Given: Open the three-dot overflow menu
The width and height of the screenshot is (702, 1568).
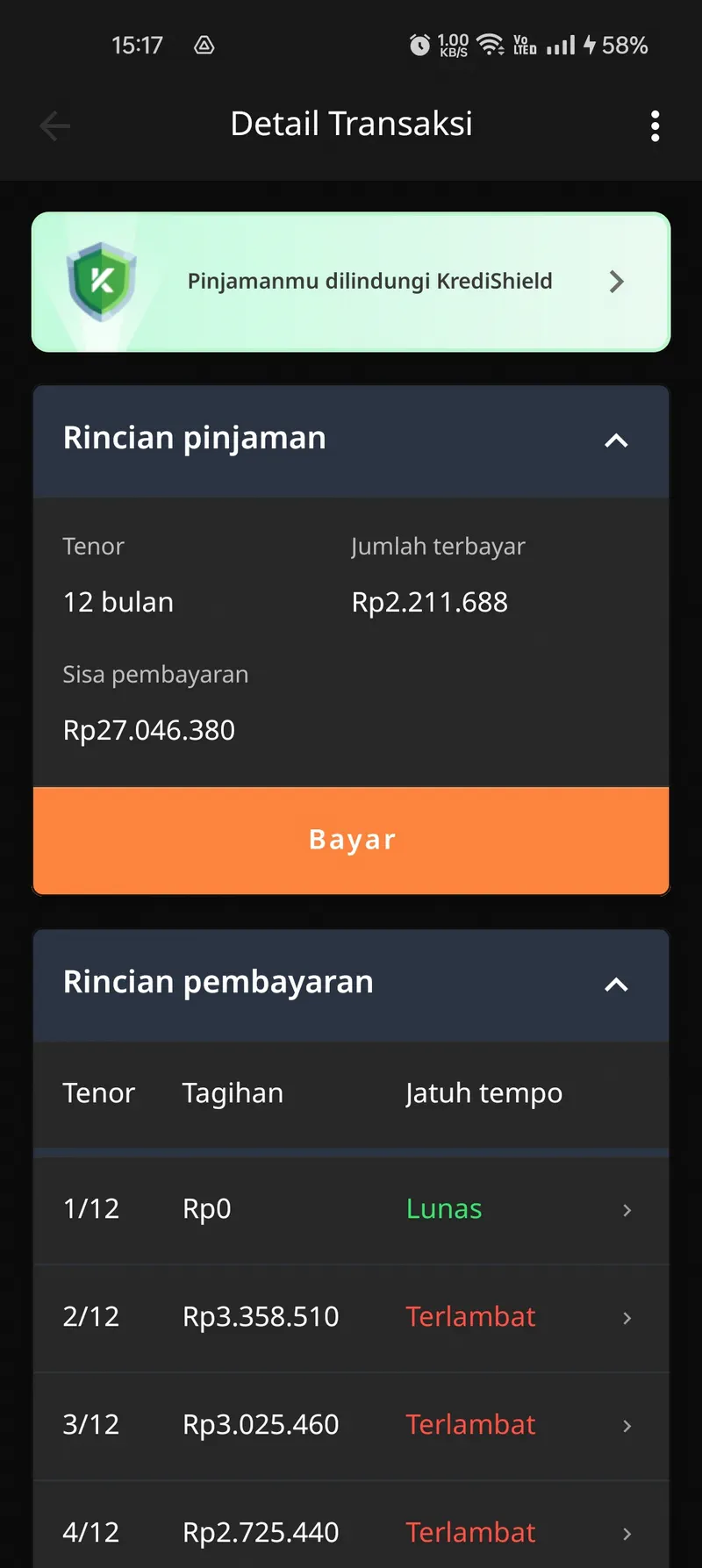Looking at the screenshot, I should pyautogui.click(x=655, y=126).
